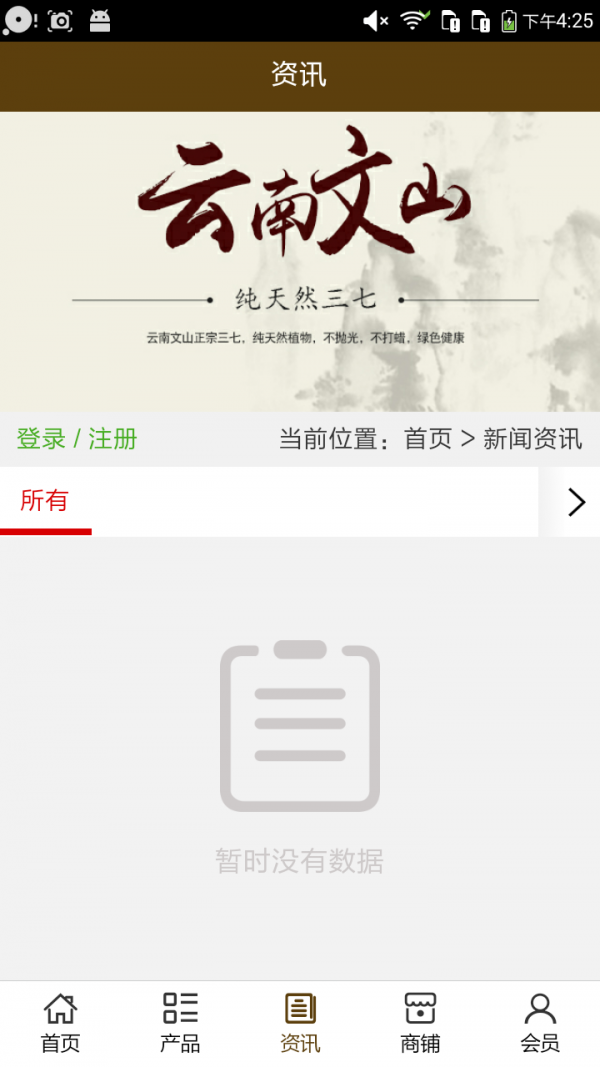Tap 首页 in the breadcrumb path

[428, 439]
